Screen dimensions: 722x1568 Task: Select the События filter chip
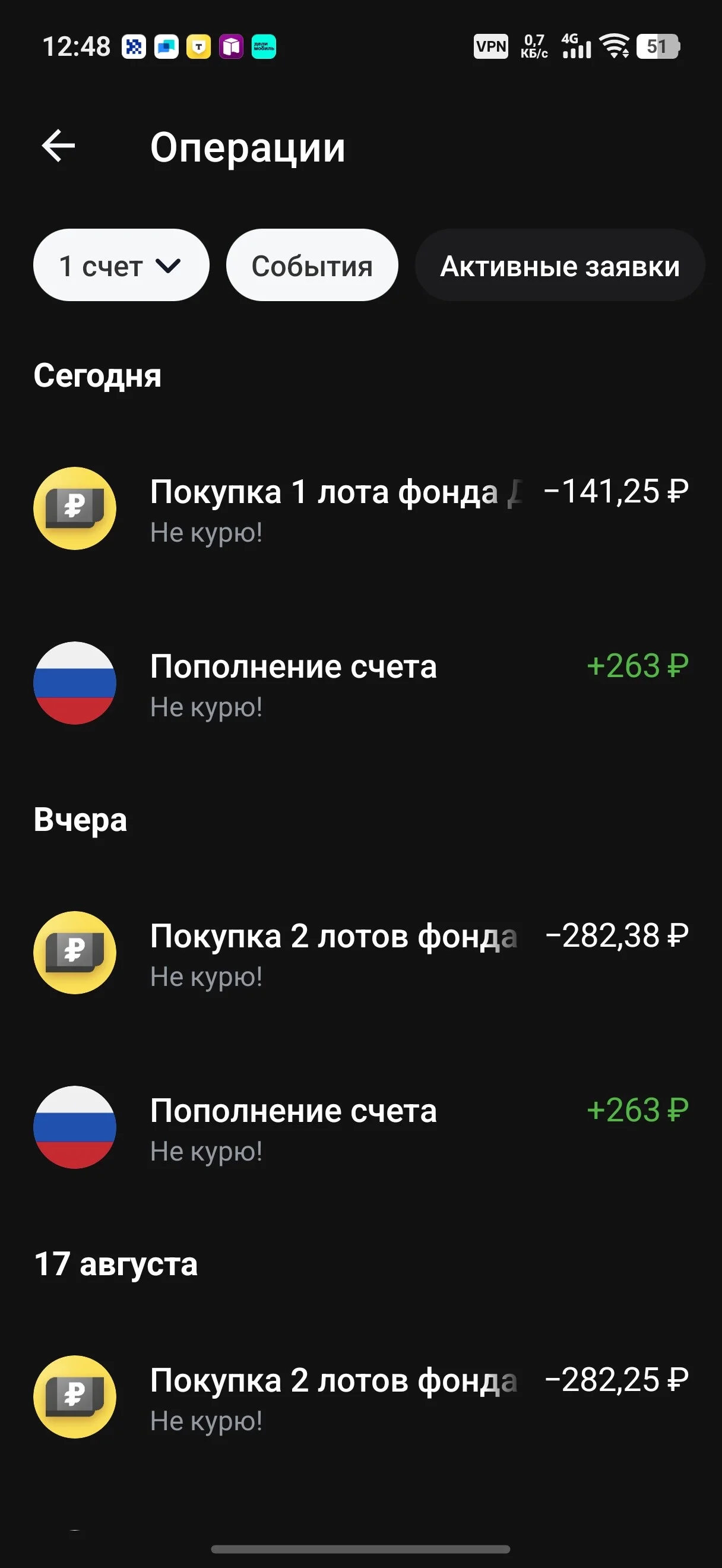pos(312,265)
